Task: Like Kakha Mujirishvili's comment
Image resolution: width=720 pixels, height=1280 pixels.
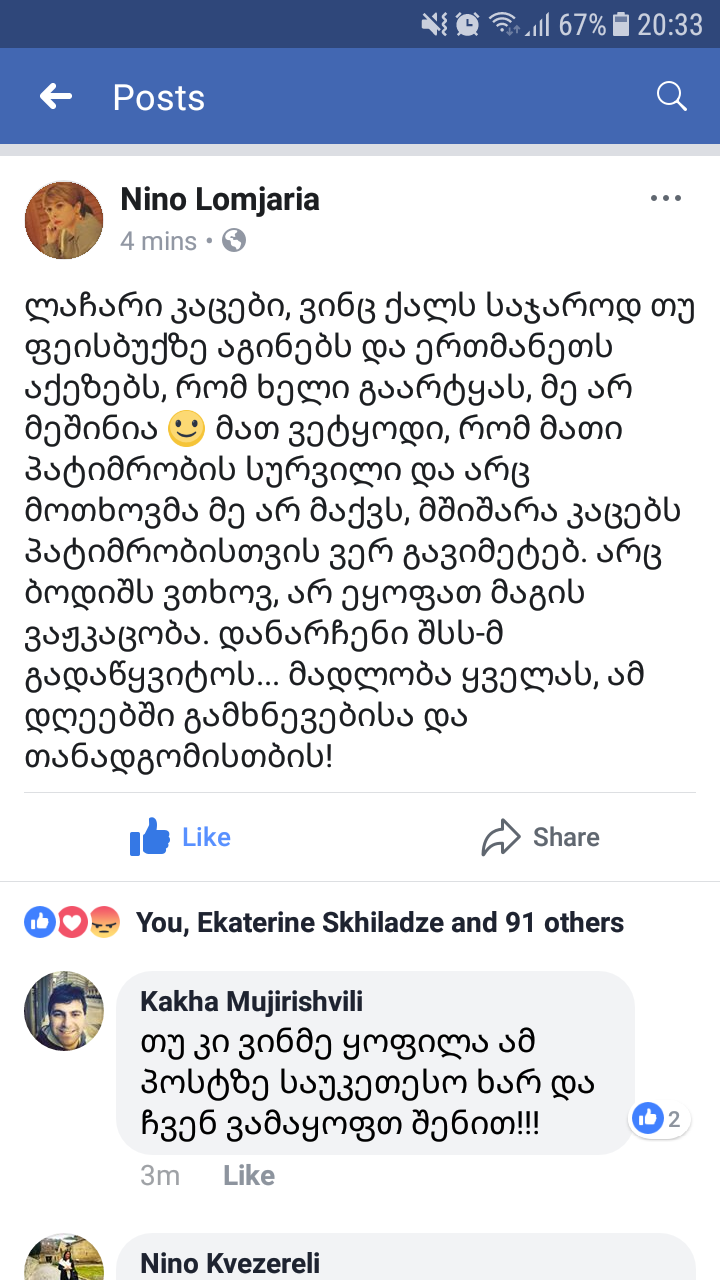Action: (249, 1175)
